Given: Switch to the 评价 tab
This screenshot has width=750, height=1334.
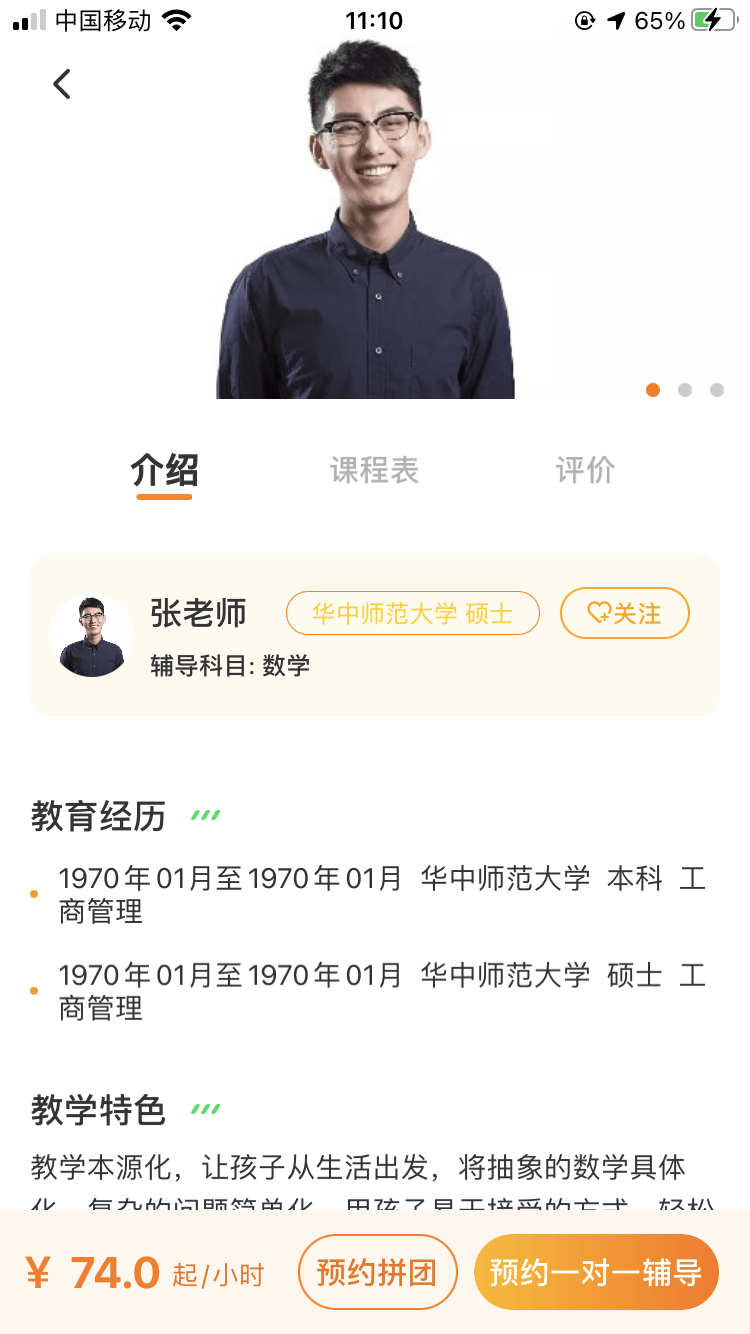Looking at the screenshot, I should click(x=586, y=470).
